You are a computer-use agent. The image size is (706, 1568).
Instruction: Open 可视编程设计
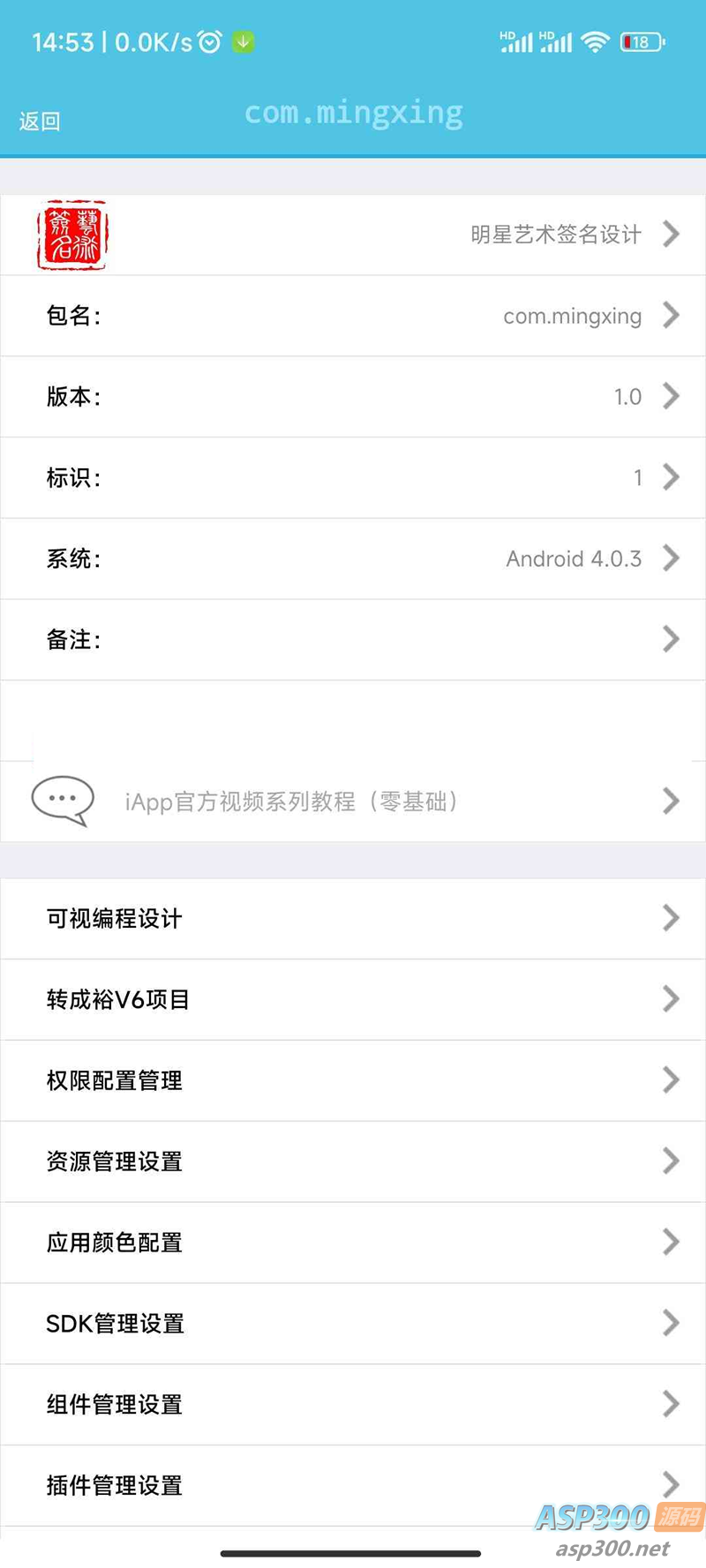(x=353, y=918)
